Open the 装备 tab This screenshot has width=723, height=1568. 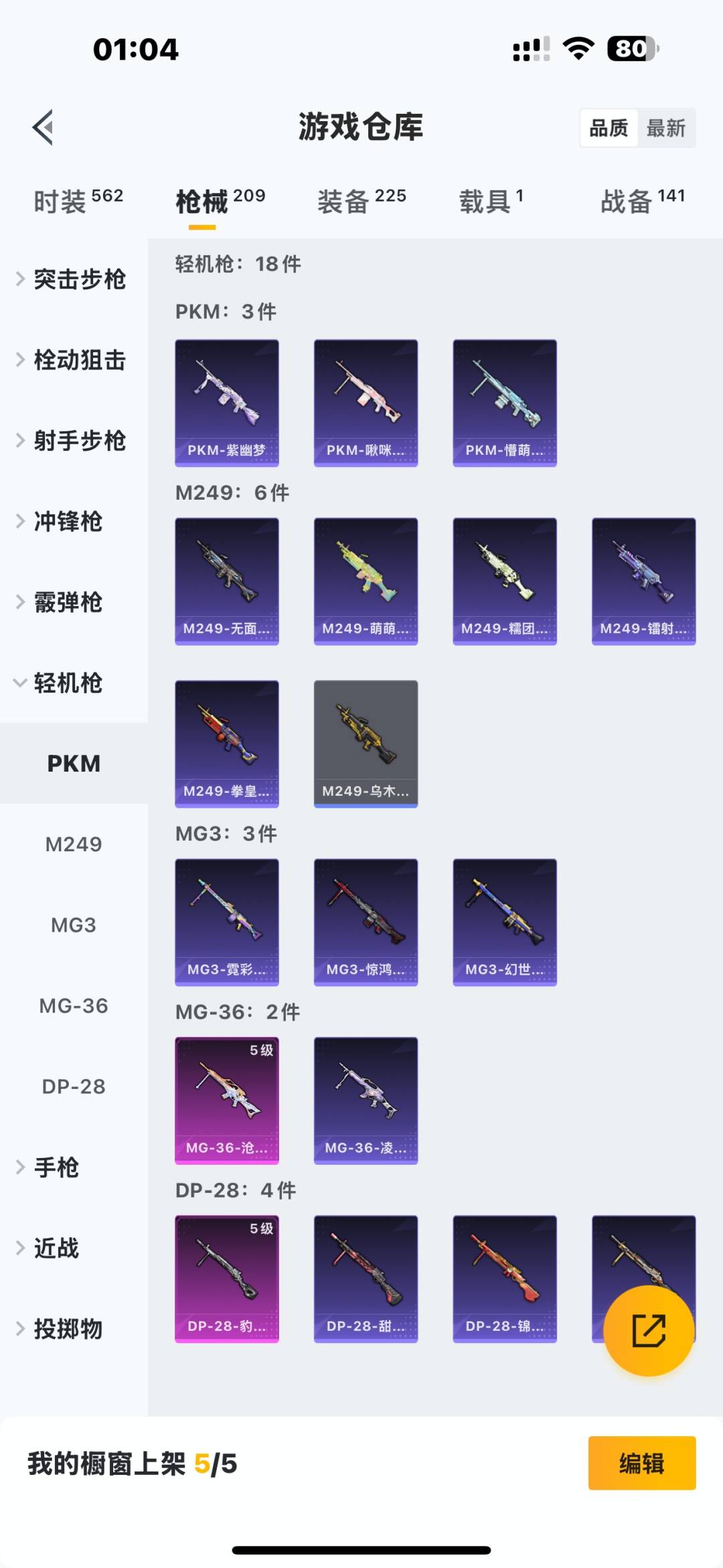(361, 201)
